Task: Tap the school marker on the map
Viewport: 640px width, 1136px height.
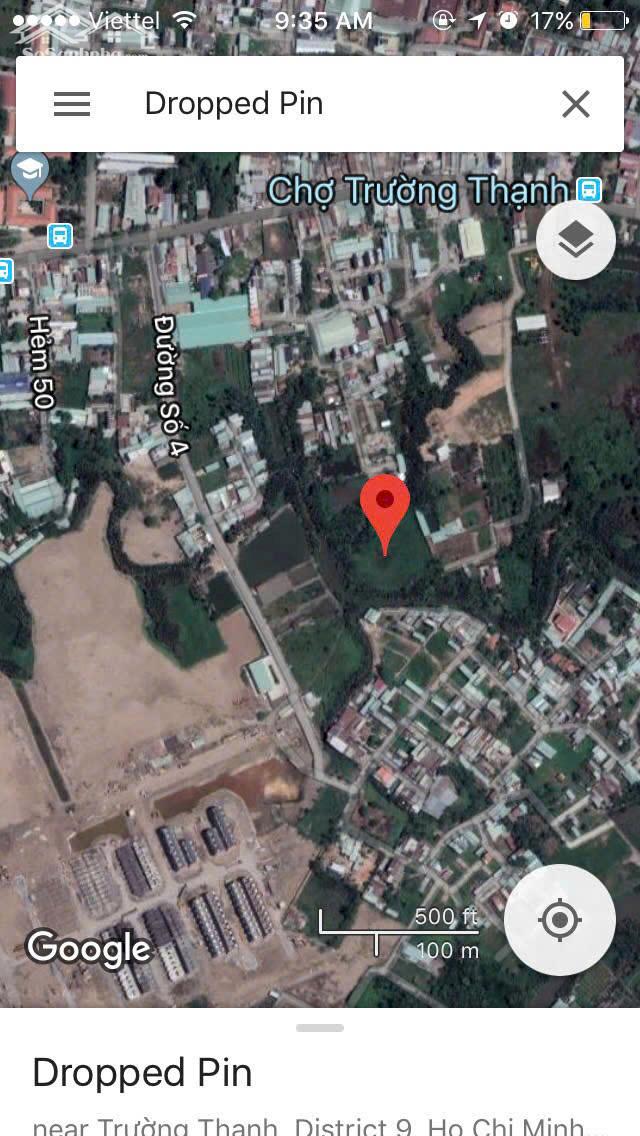Action: pos(30,172)
